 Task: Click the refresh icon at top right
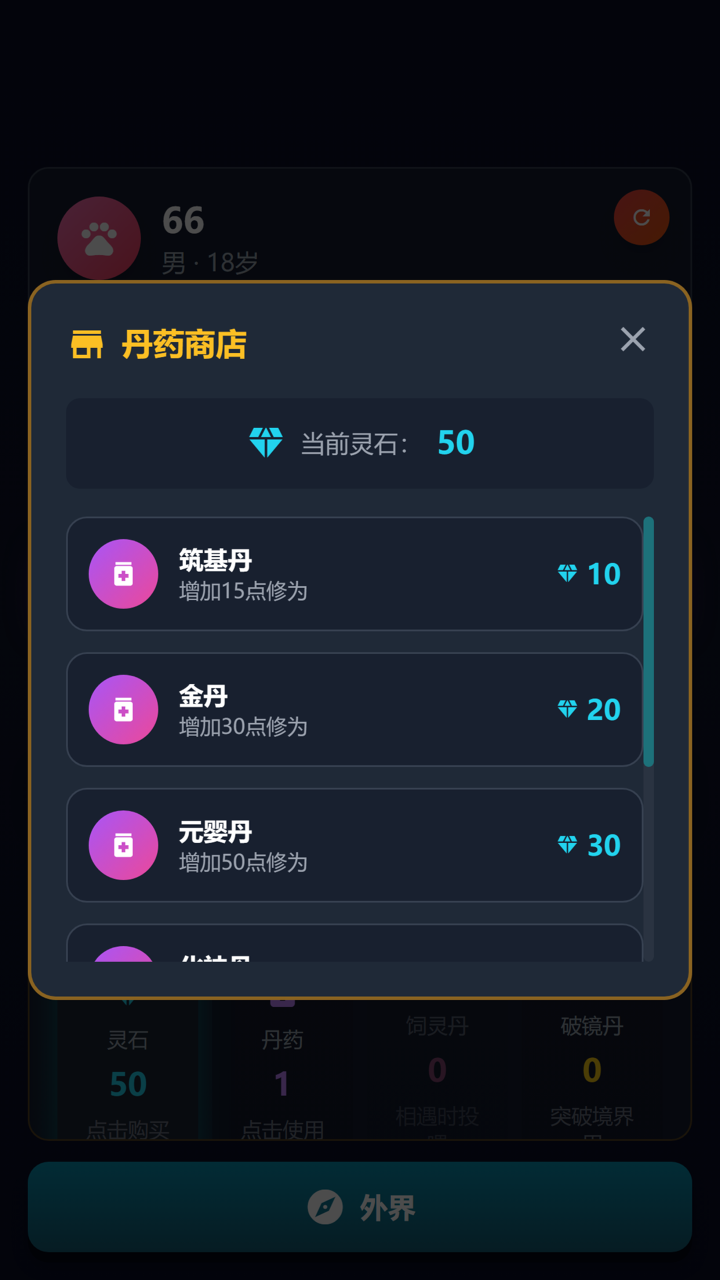coord(641,218)
